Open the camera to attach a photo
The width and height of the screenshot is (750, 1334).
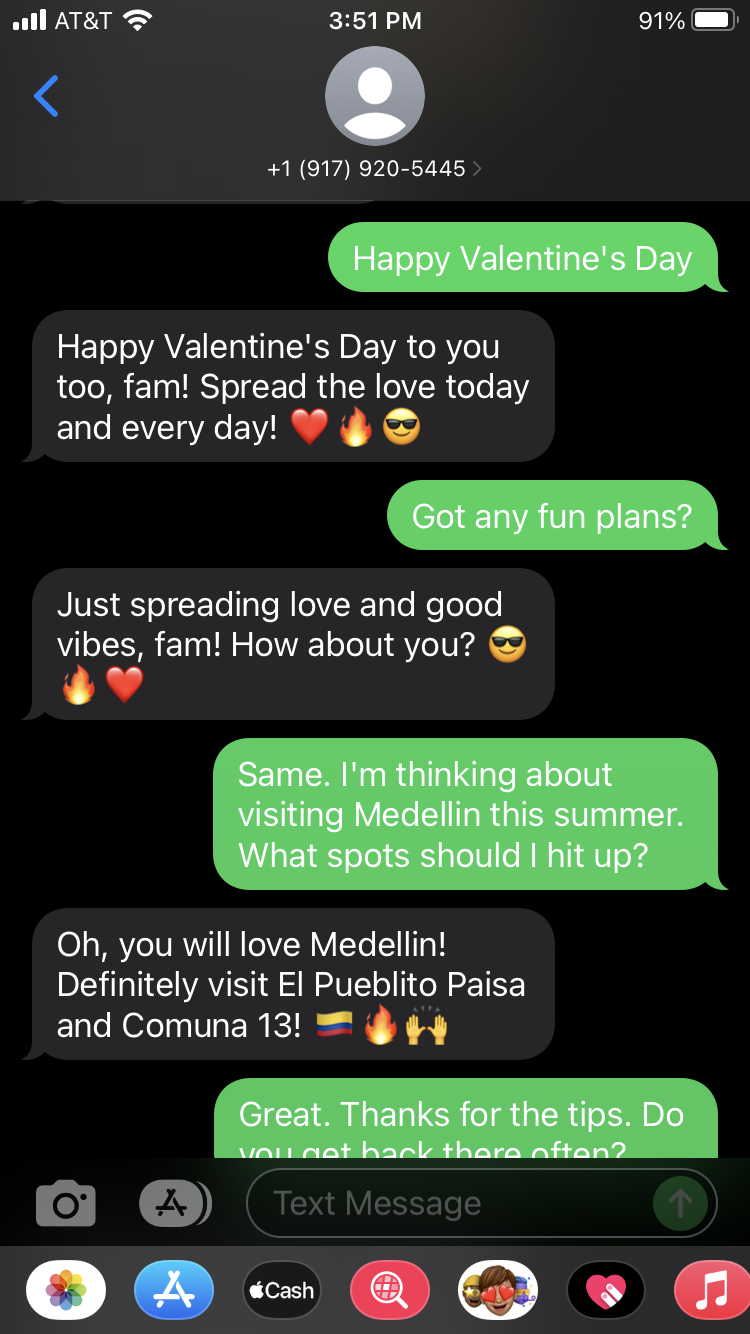[x=66, y=1204]
